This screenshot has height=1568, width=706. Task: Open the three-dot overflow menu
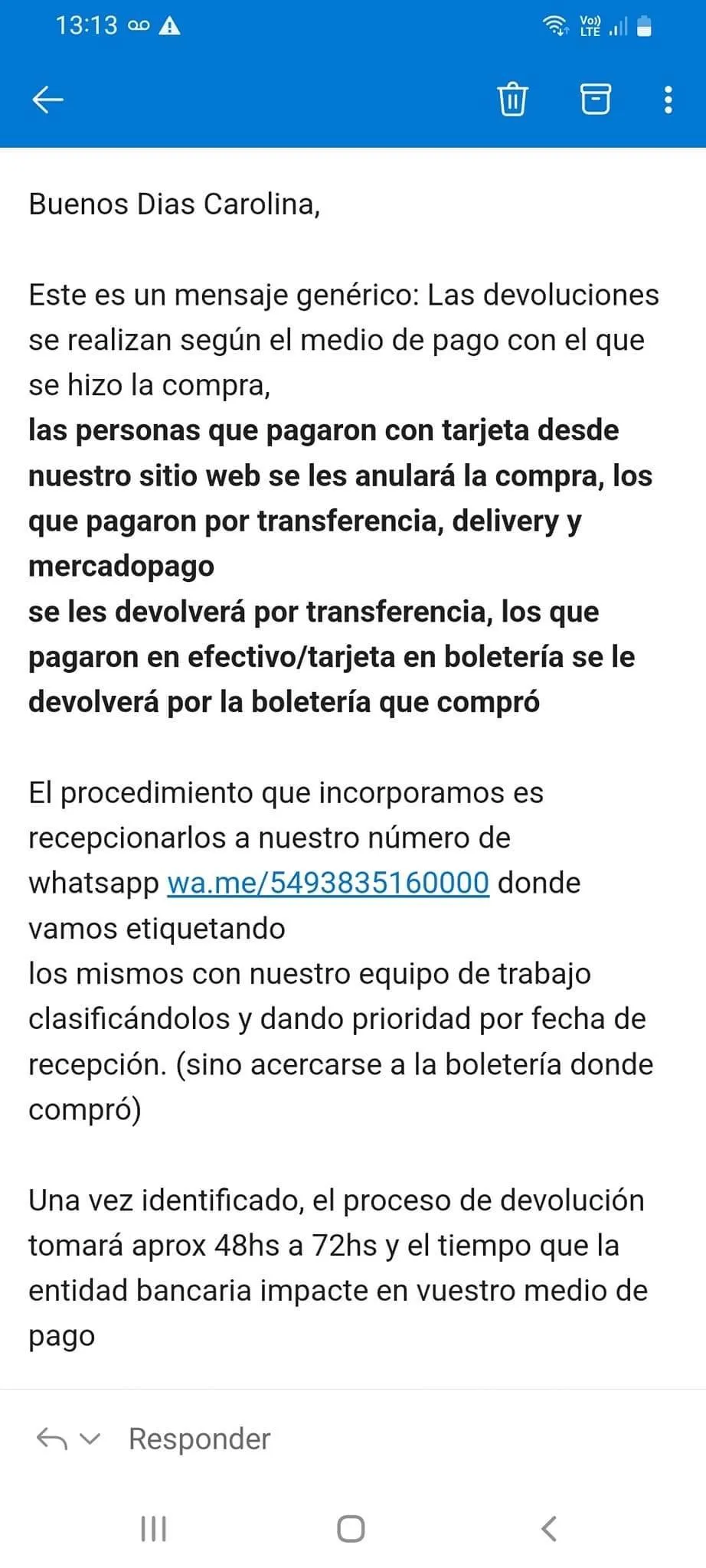(x=668, y=100)
